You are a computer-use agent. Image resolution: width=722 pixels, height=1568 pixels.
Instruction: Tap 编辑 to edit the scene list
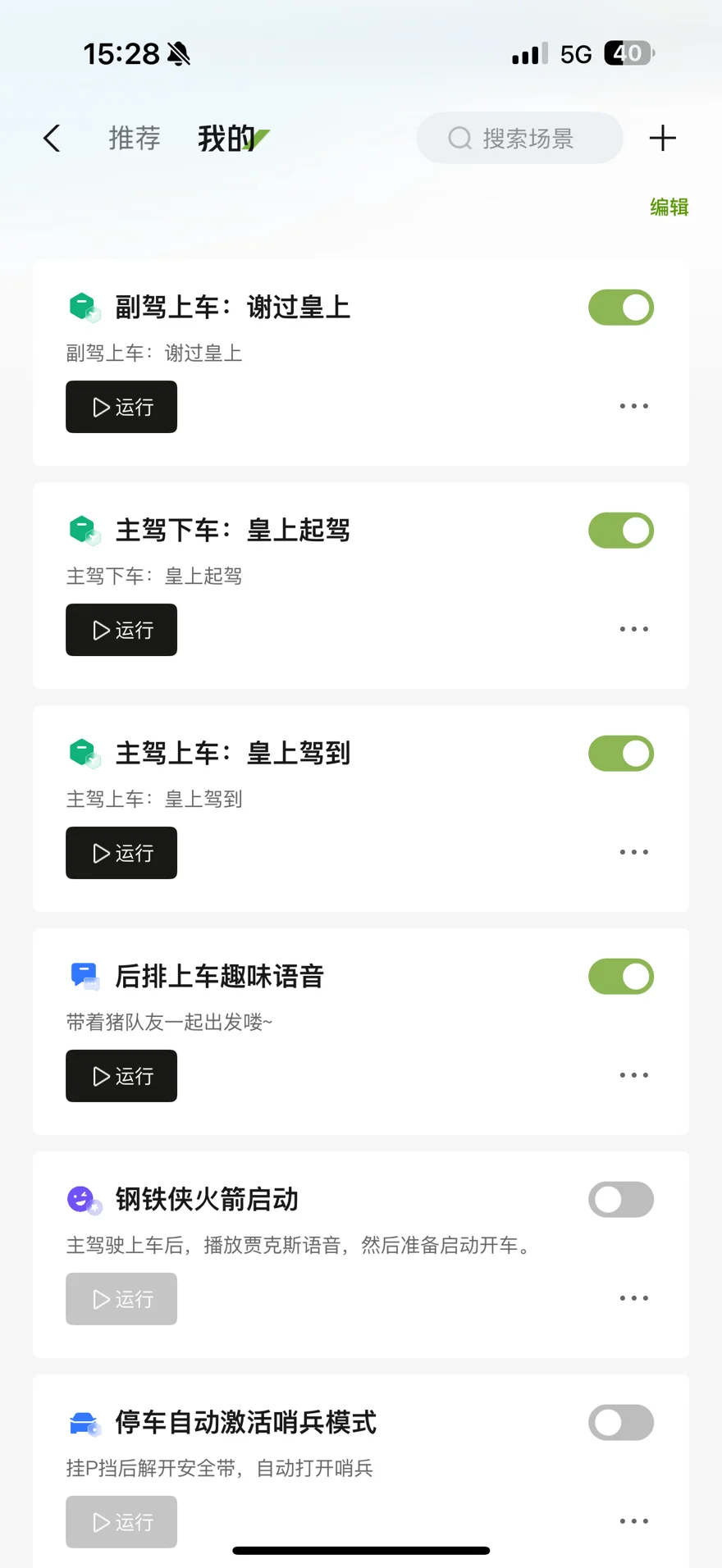669,207
